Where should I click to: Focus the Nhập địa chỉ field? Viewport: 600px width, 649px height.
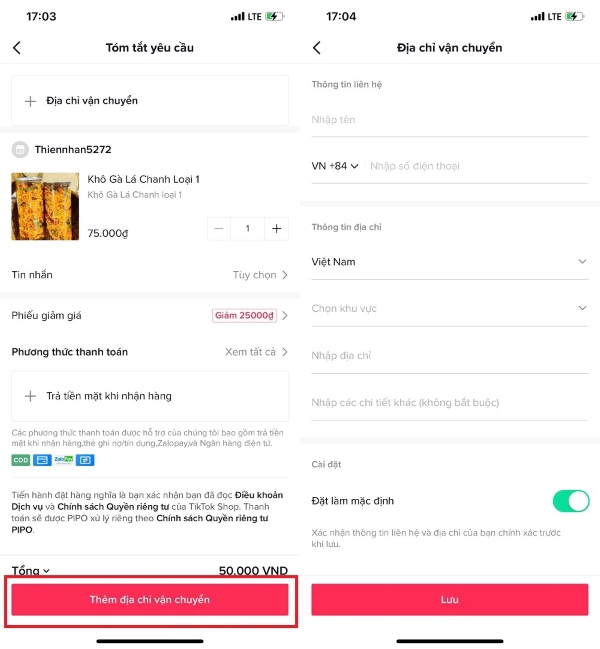click(449, 356)
